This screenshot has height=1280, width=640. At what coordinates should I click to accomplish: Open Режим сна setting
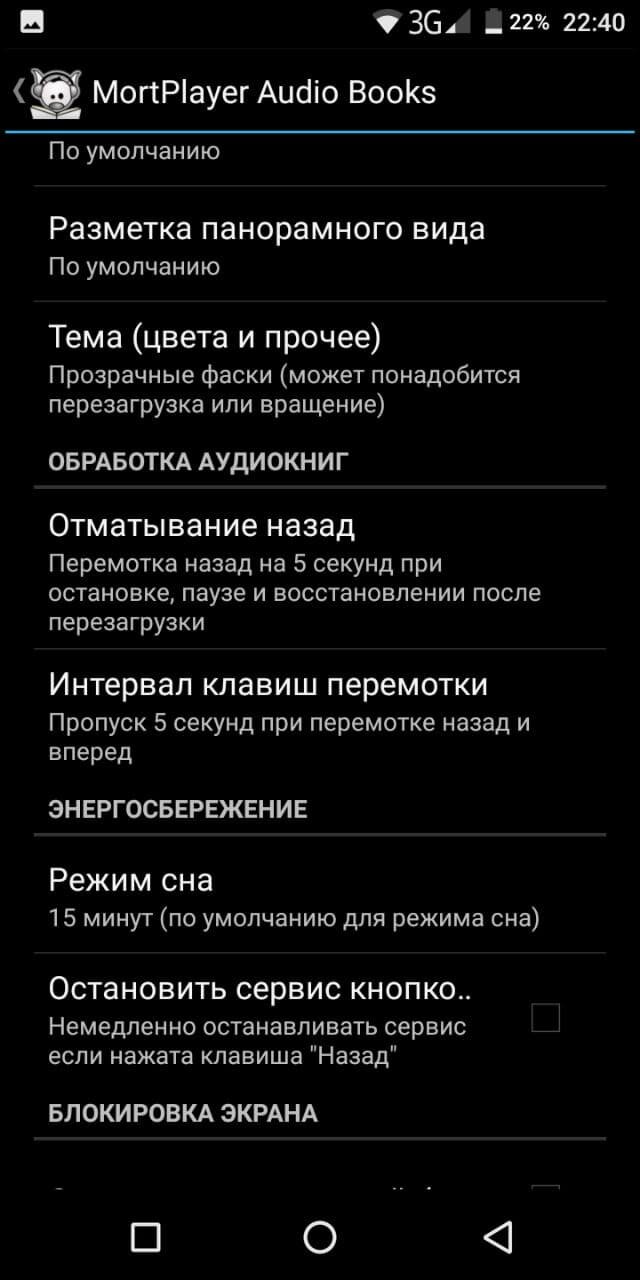click(x=320, y=894)
